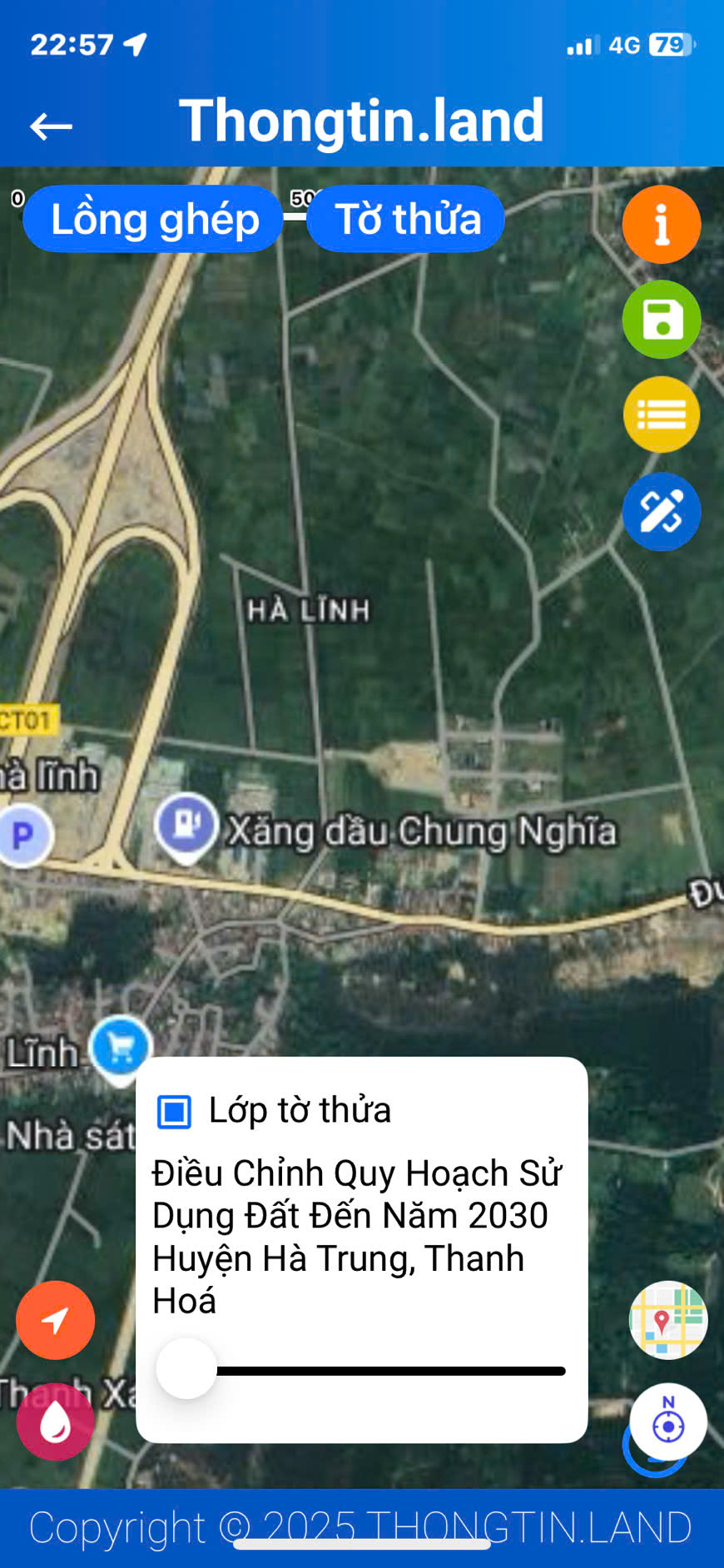Screen dimensions: 724x1568
Task: Open the yellow list menu button
Action: point(662,414)
